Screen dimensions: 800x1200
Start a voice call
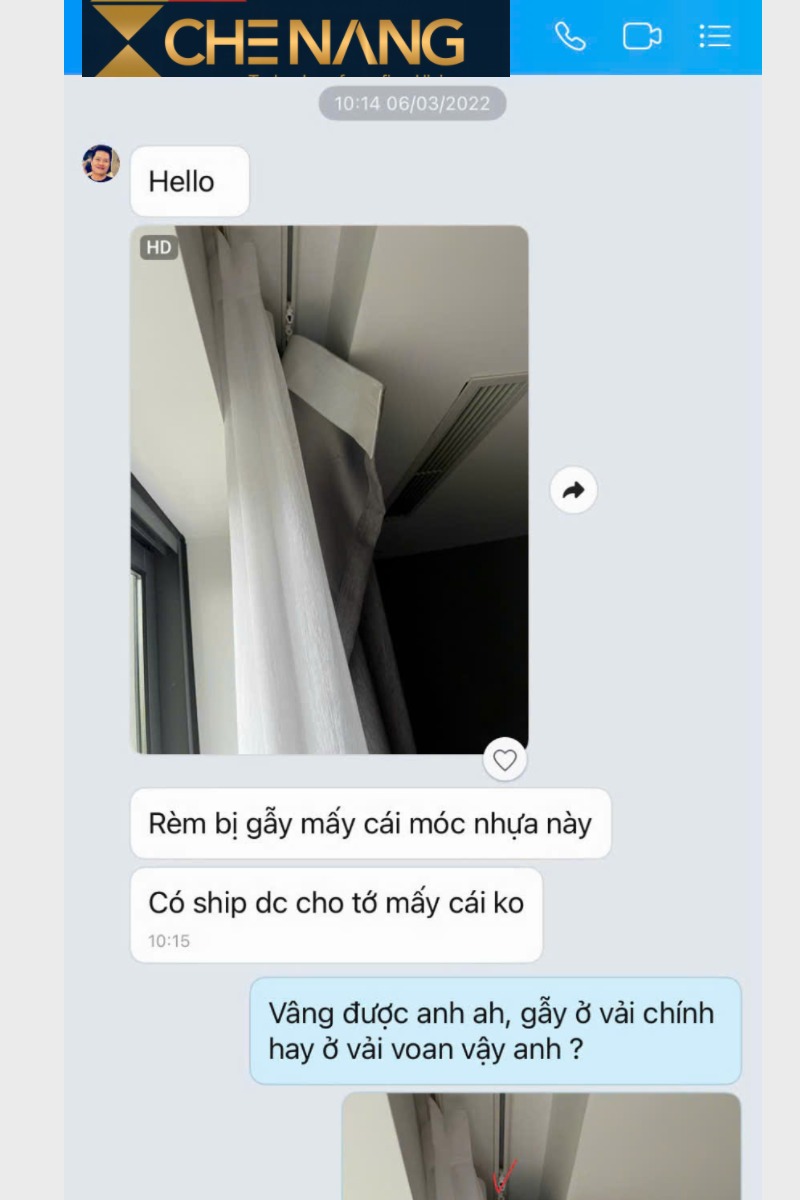(x=570, y=37)
